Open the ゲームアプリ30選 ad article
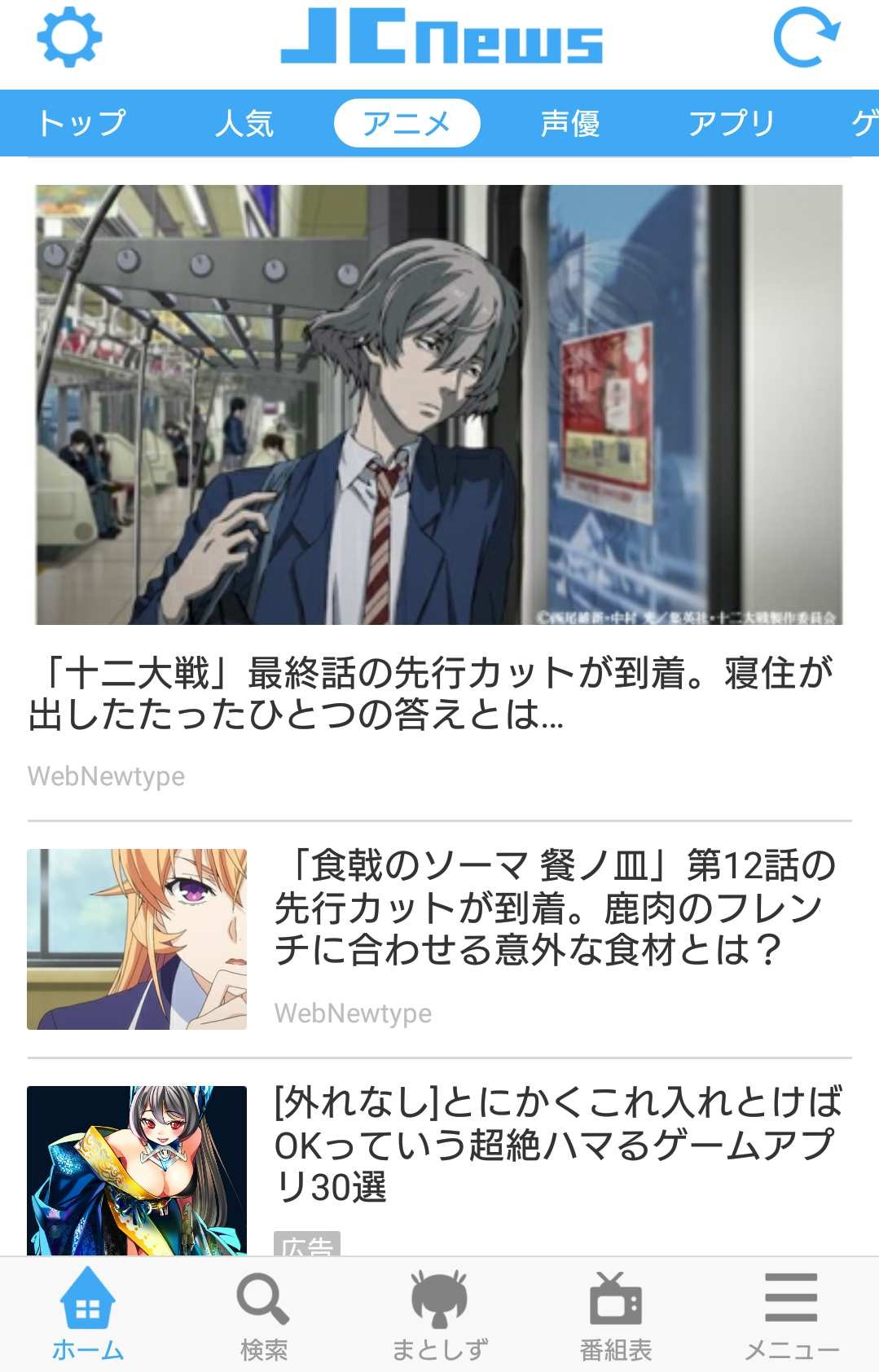 [439, 1170]
